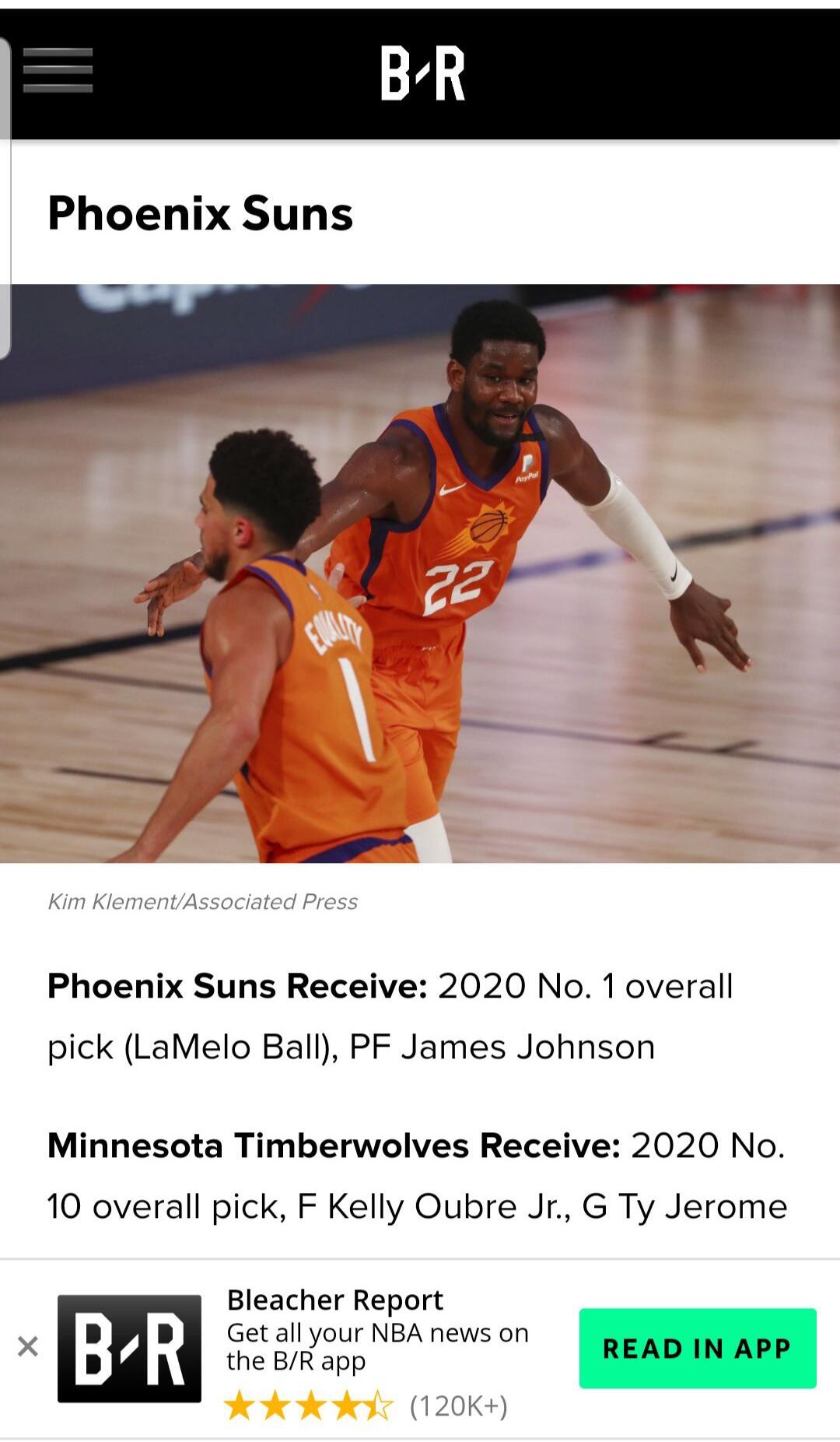Screen dimensions: 840x1442
Task: Open the hamburger menu
Action: point(58,71)
